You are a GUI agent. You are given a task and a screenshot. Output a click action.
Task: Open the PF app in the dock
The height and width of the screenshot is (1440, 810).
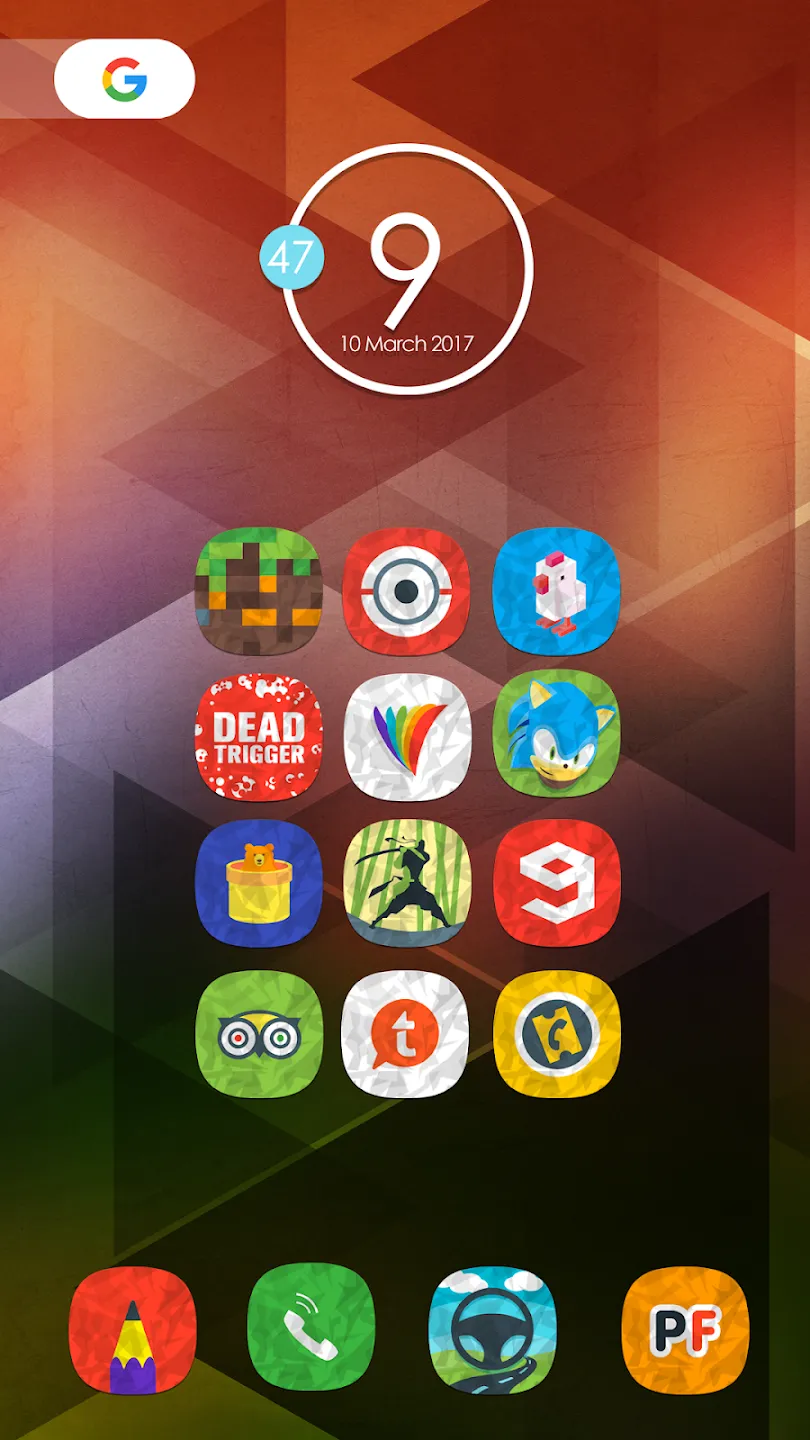coord(685,1330)
